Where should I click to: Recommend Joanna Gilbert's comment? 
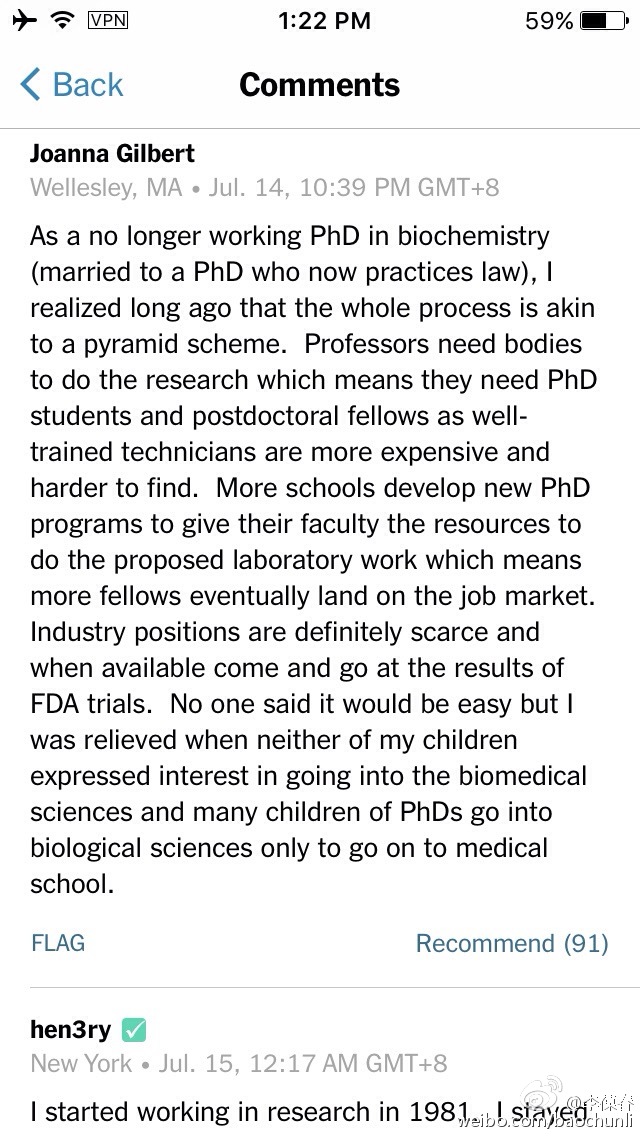click(511, 943)
